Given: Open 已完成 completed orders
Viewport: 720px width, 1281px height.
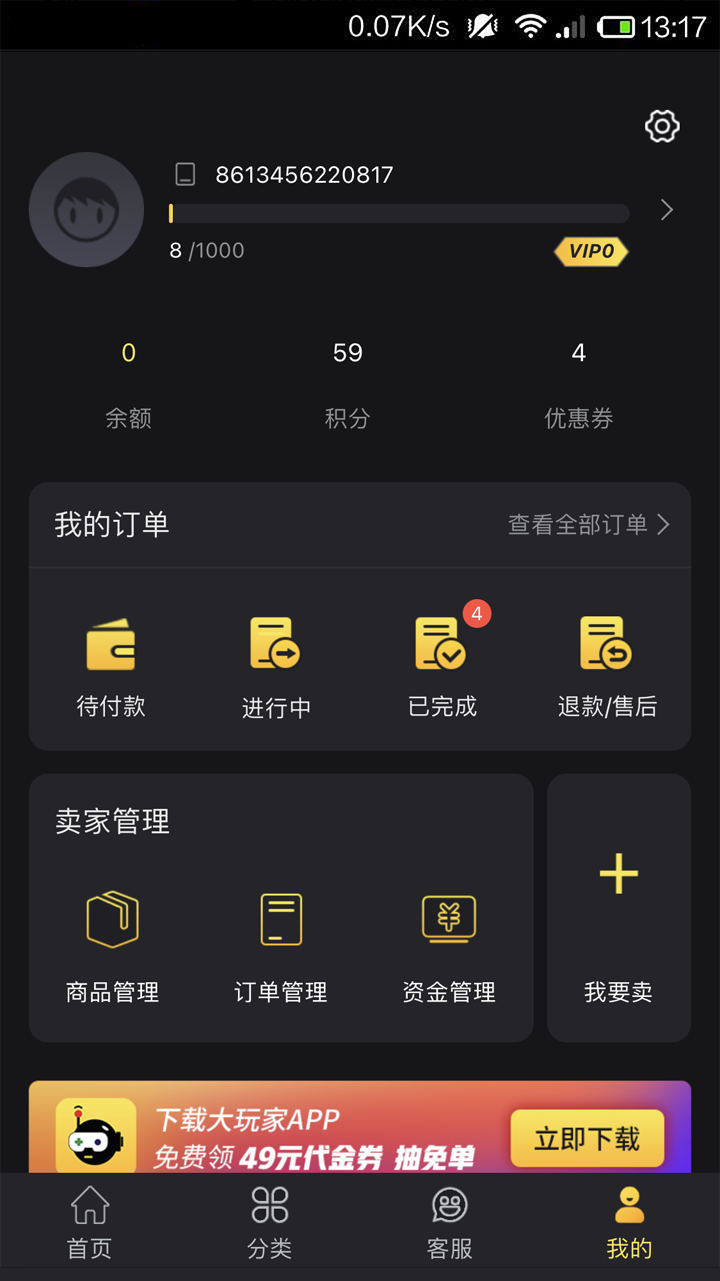Looking at the screenshot, I should pyautogui.click(x=442, y=667).
